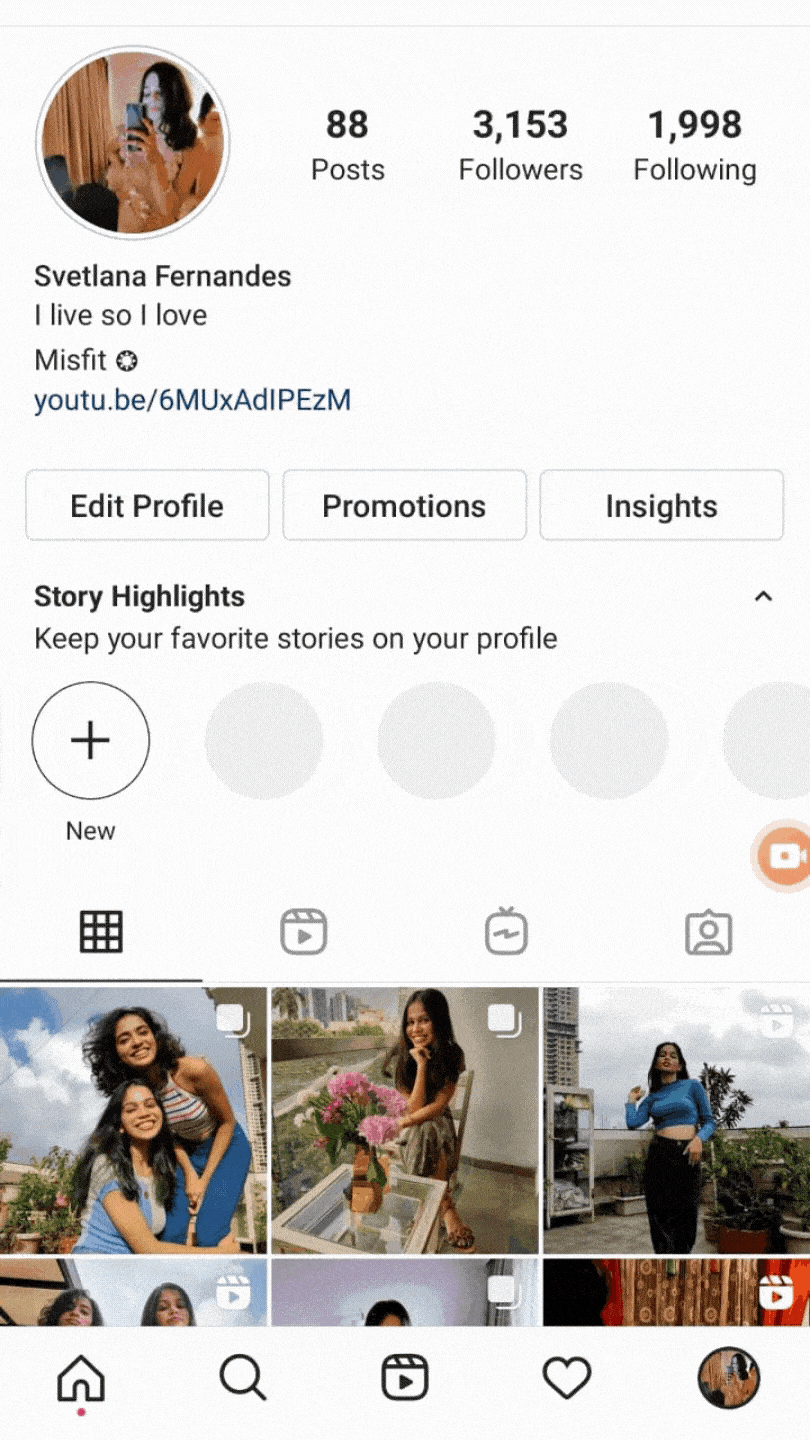View account Insights
Image resolution: width=810 pixels, height=1440 pixels.
point(661,505)
